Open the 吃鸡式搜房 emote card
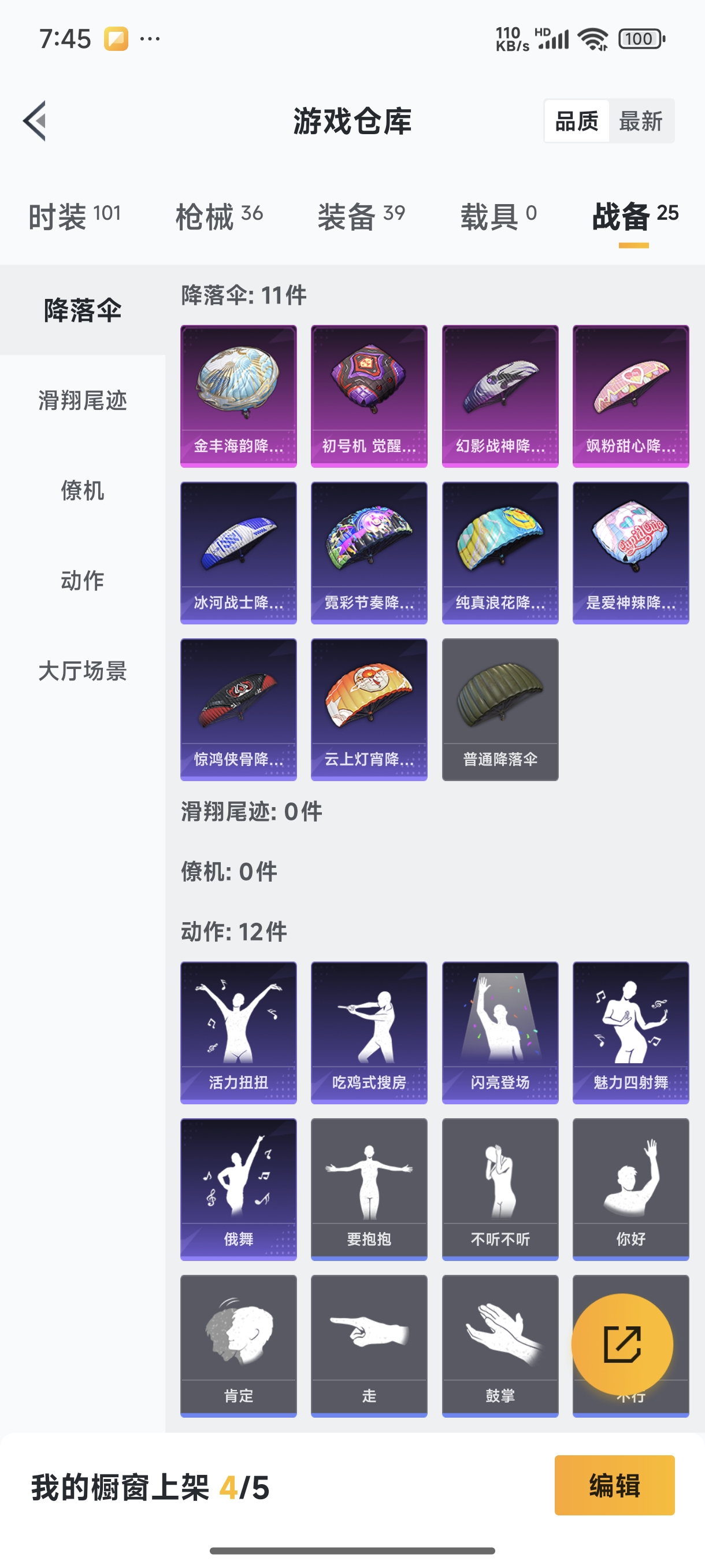Viewport: 705px width, 1568px height. click(x=369, y=1033)
